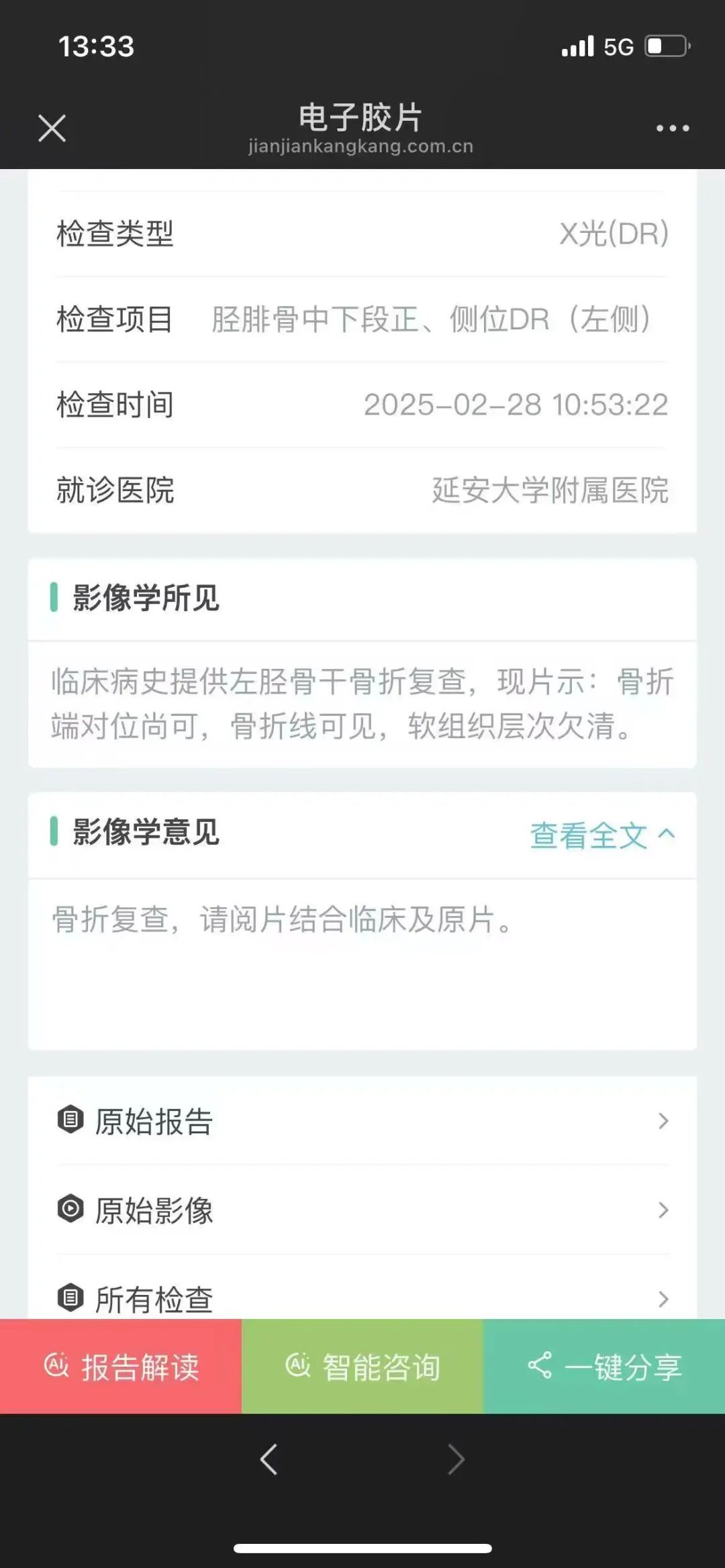Open the three-dot overflow menu
725x1568 pixels.
pos(672,128)
